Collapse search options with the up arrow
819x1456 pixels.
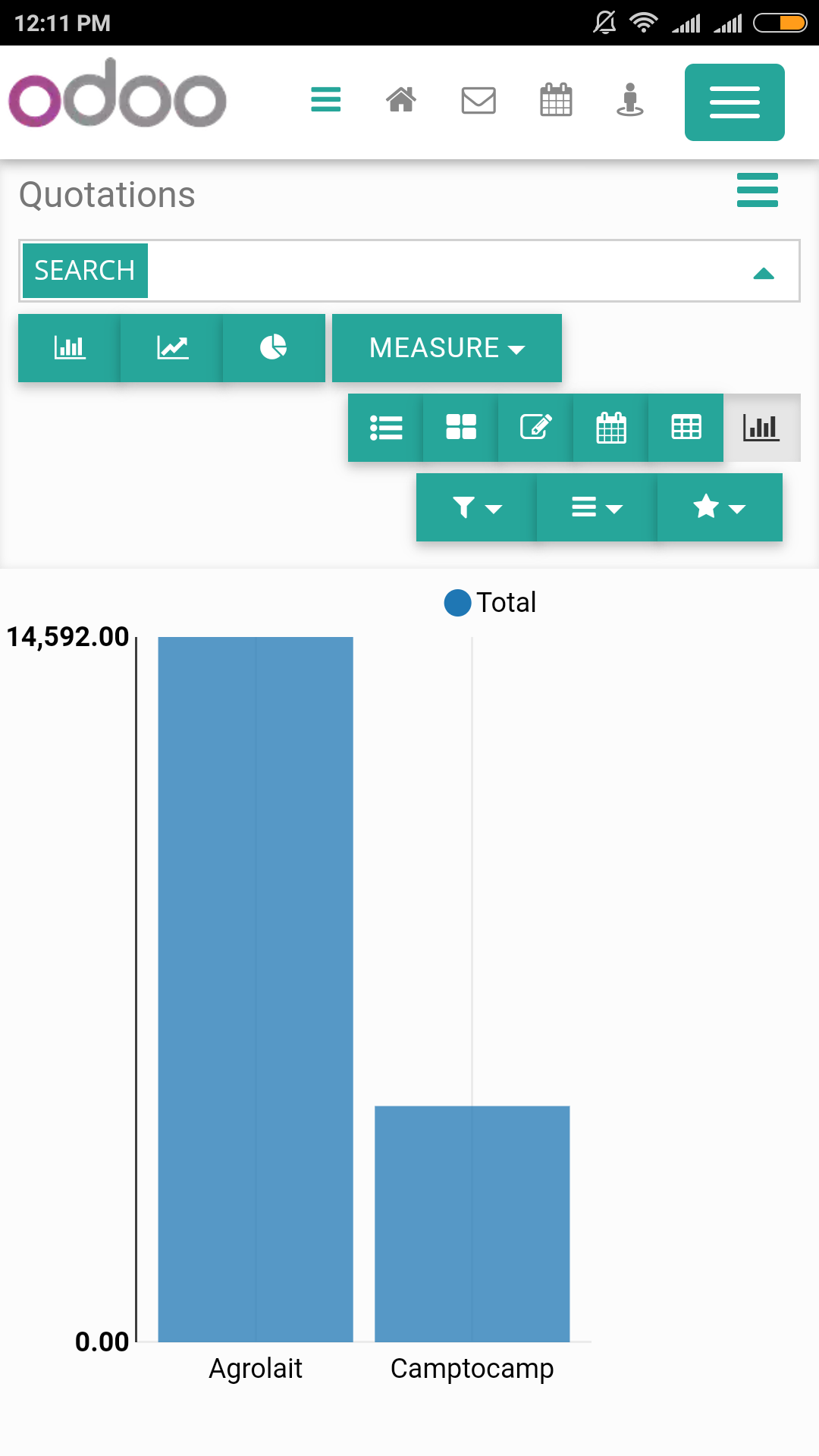click(x=764, y=274)
